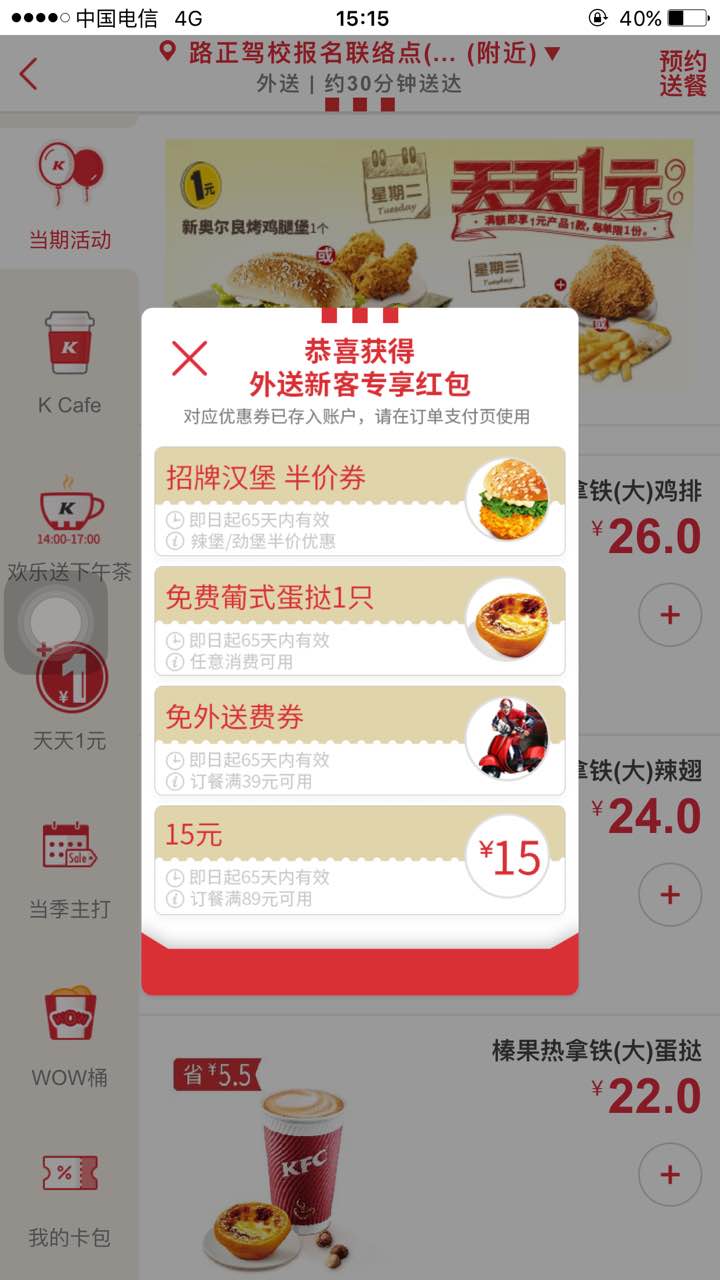Open the 招牌汉堡 半价券 coupon
The width and height of the screenshot is (720, 1280).
point(360,501)
